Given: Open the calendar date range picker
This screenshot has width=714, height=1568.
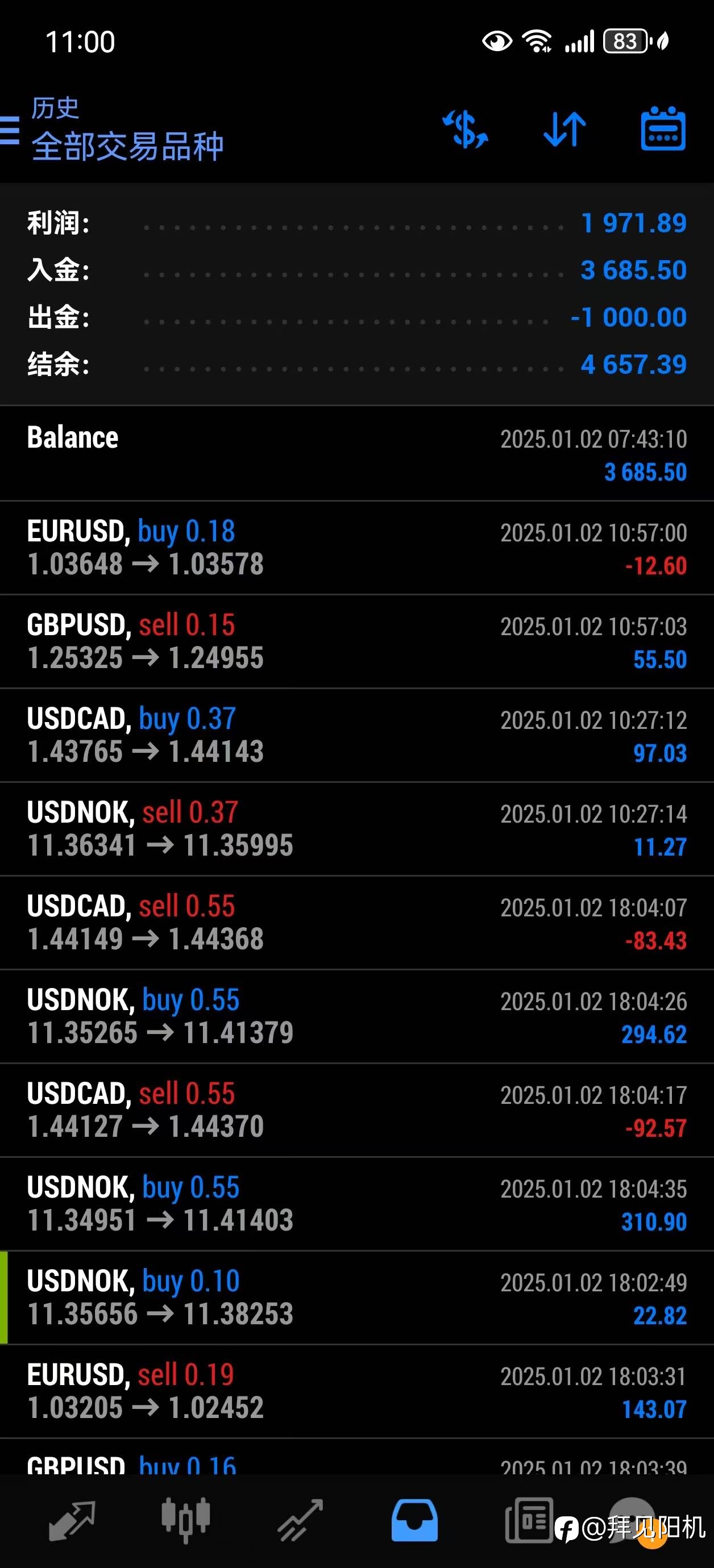Looking at the screenshot, I should click(x=663, y=128).
